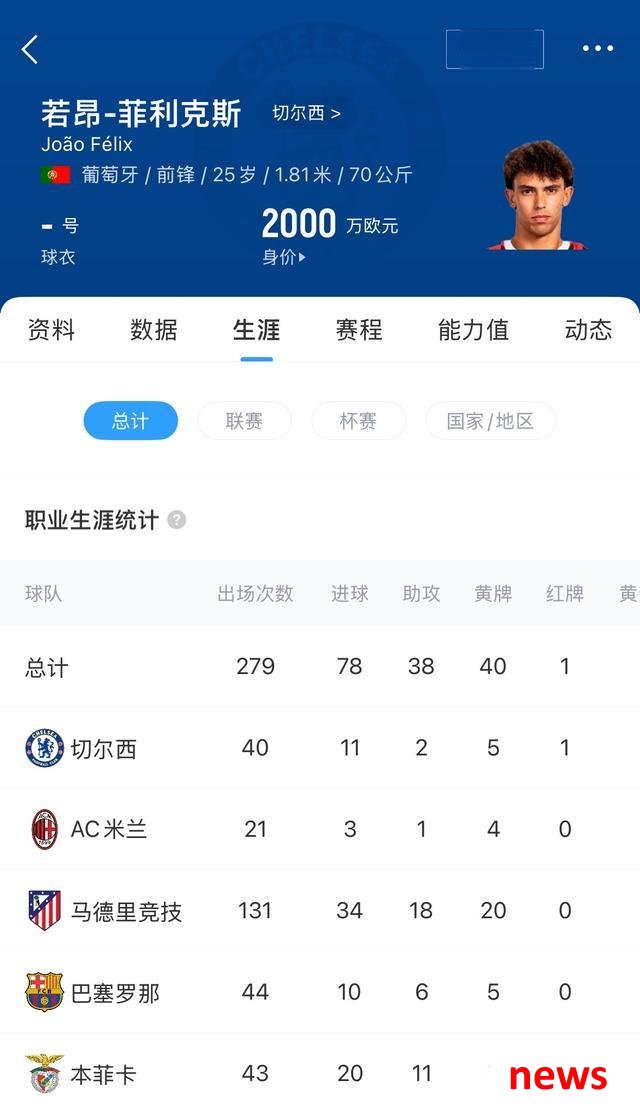Select the 总计 filter chip
The height and width of the screenshot is (1112, 640).
coord(130,421)
